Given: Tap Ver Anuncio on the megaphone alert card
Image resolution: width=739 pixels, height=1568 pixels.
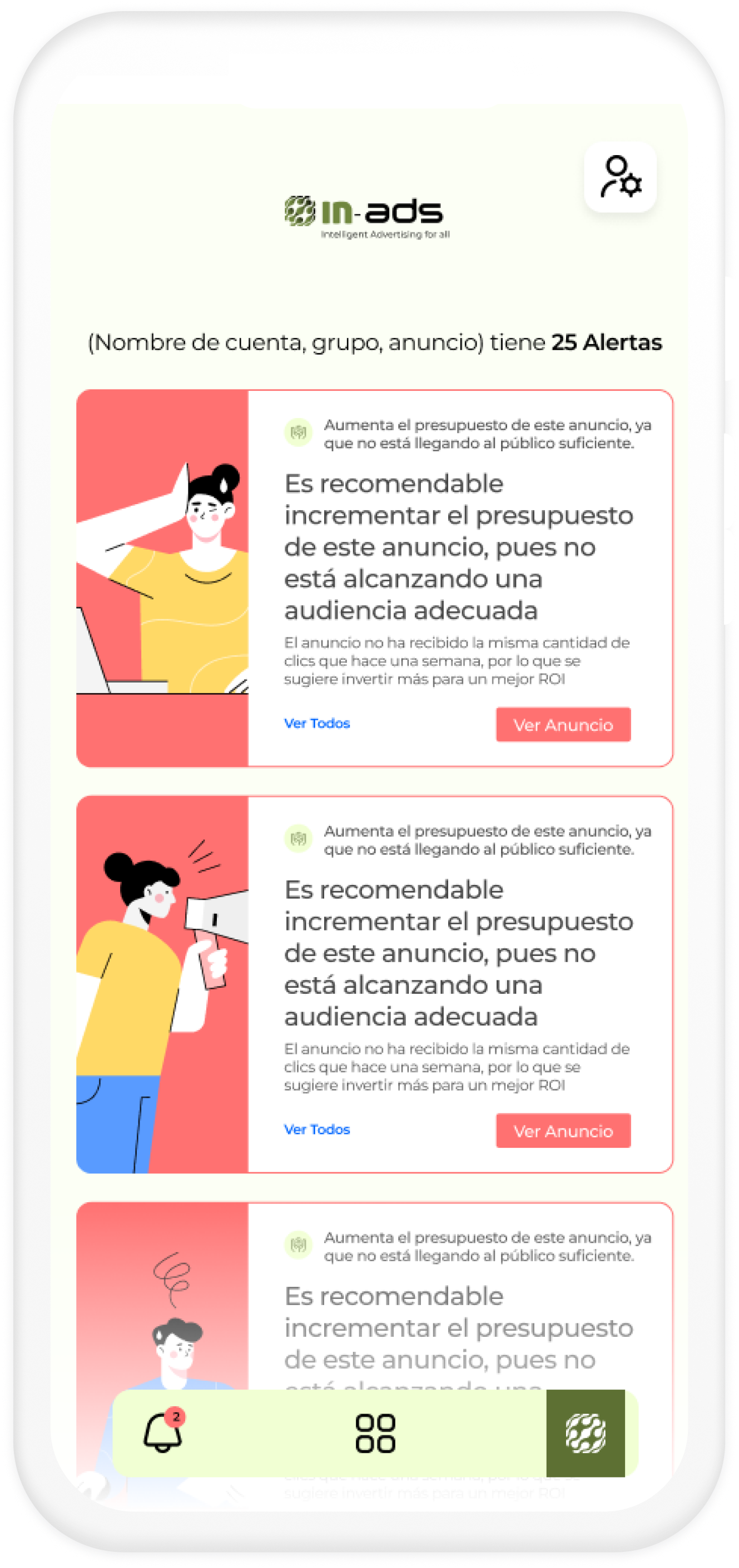Looking at the screenshot, I should click(x=563, y=1131).
